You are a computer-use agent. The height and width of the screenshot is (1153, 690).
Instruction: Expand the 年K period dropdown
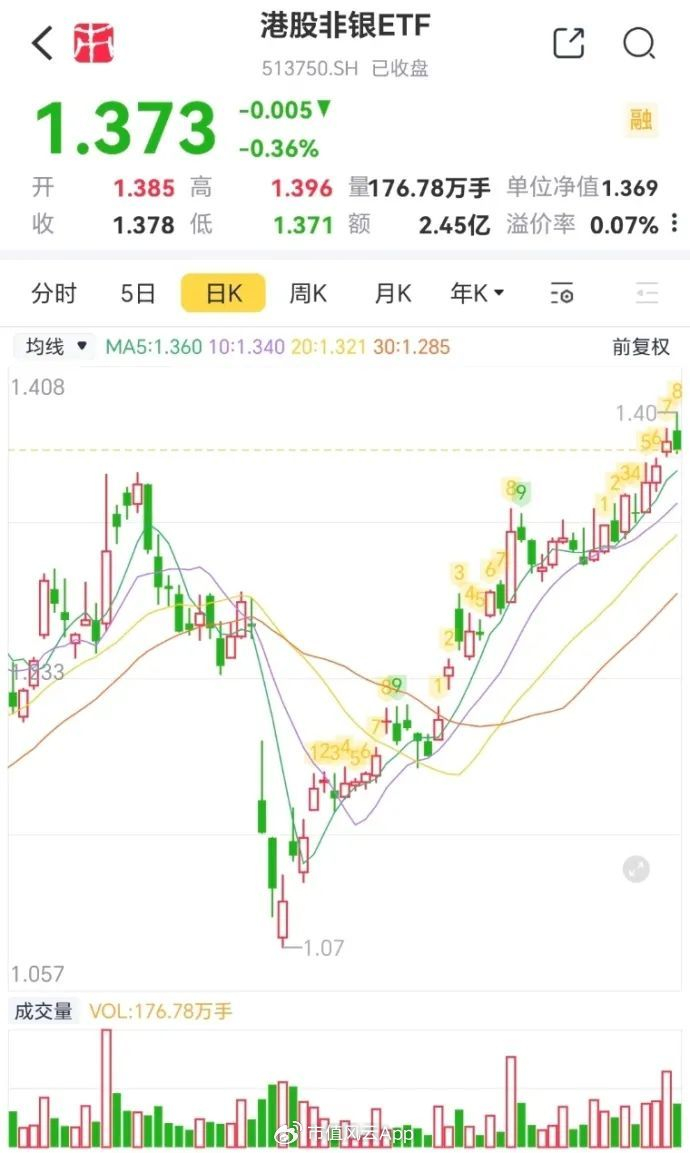click(477, 294)
